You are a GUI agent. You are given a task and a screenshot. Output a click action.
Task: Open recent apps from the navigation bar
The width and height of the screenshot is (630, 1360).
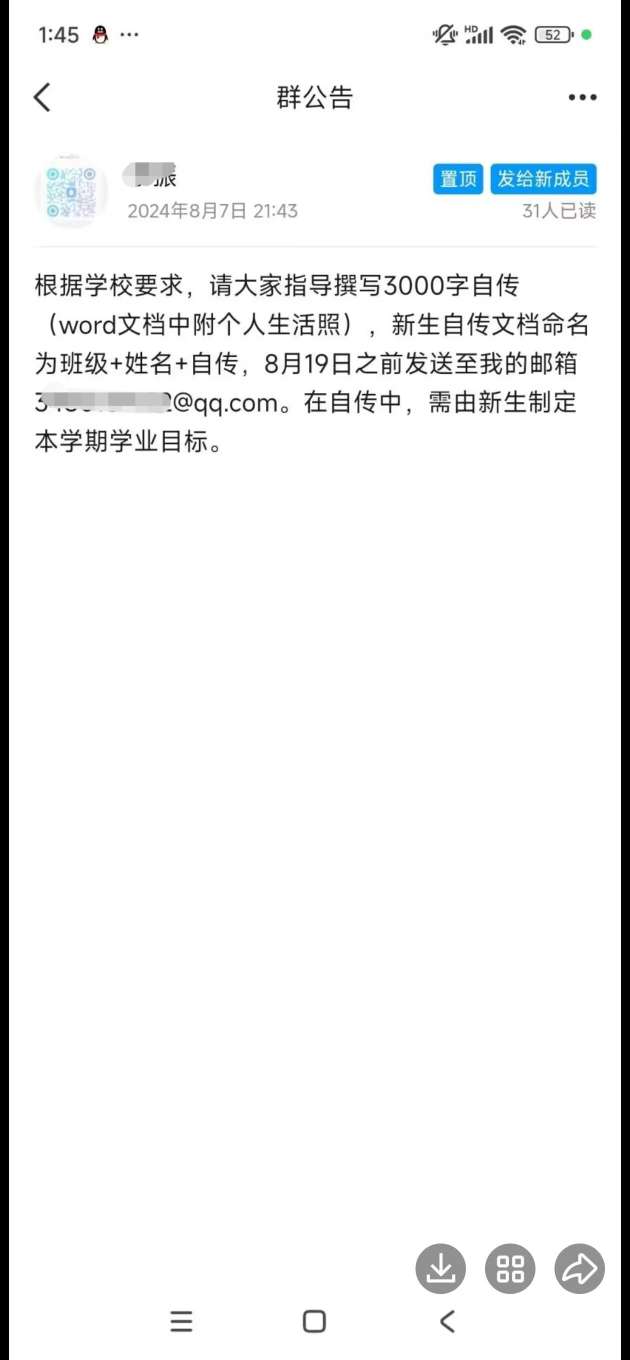[181, 1321]
